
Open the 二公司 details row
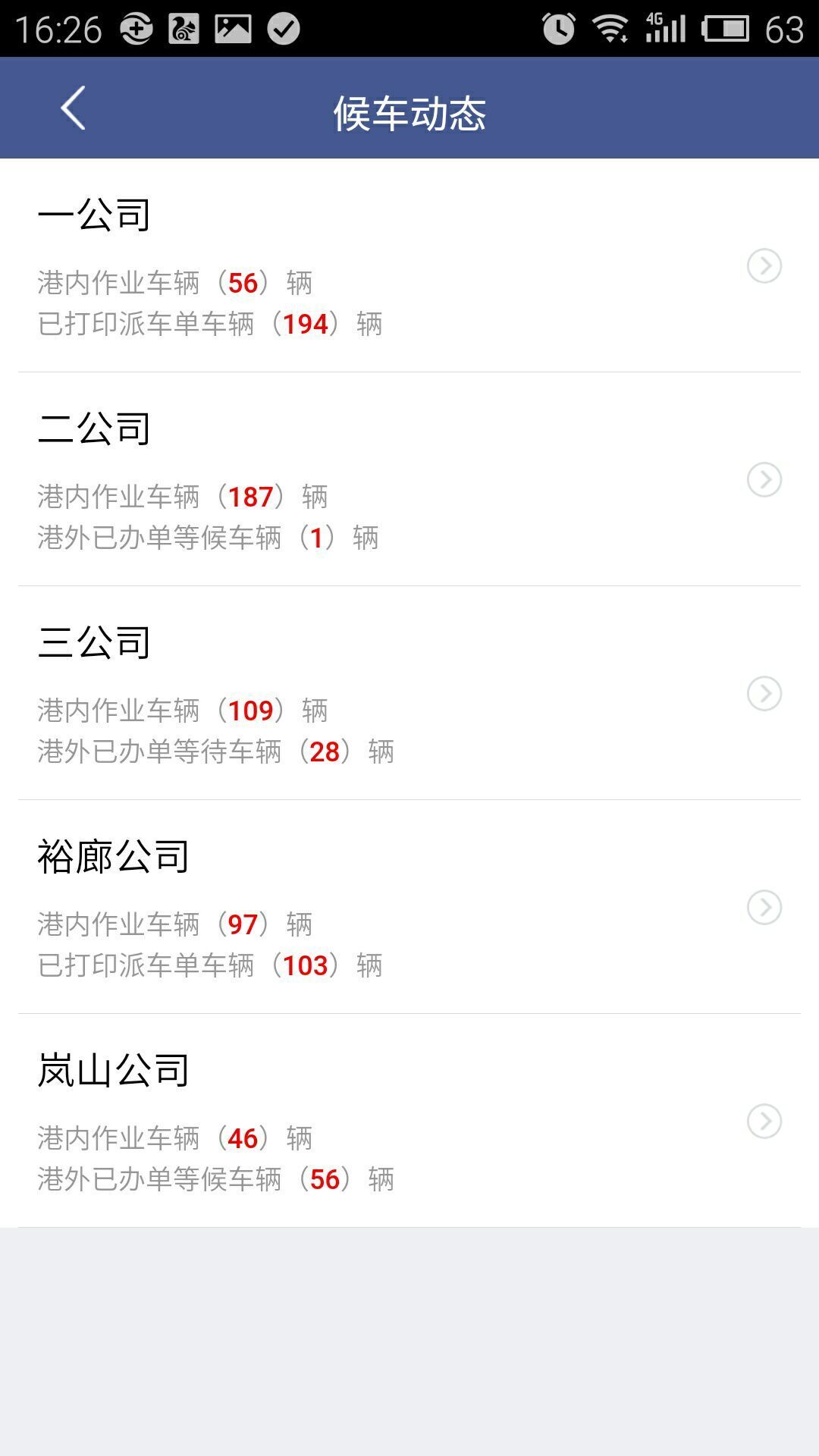[409, 479]
